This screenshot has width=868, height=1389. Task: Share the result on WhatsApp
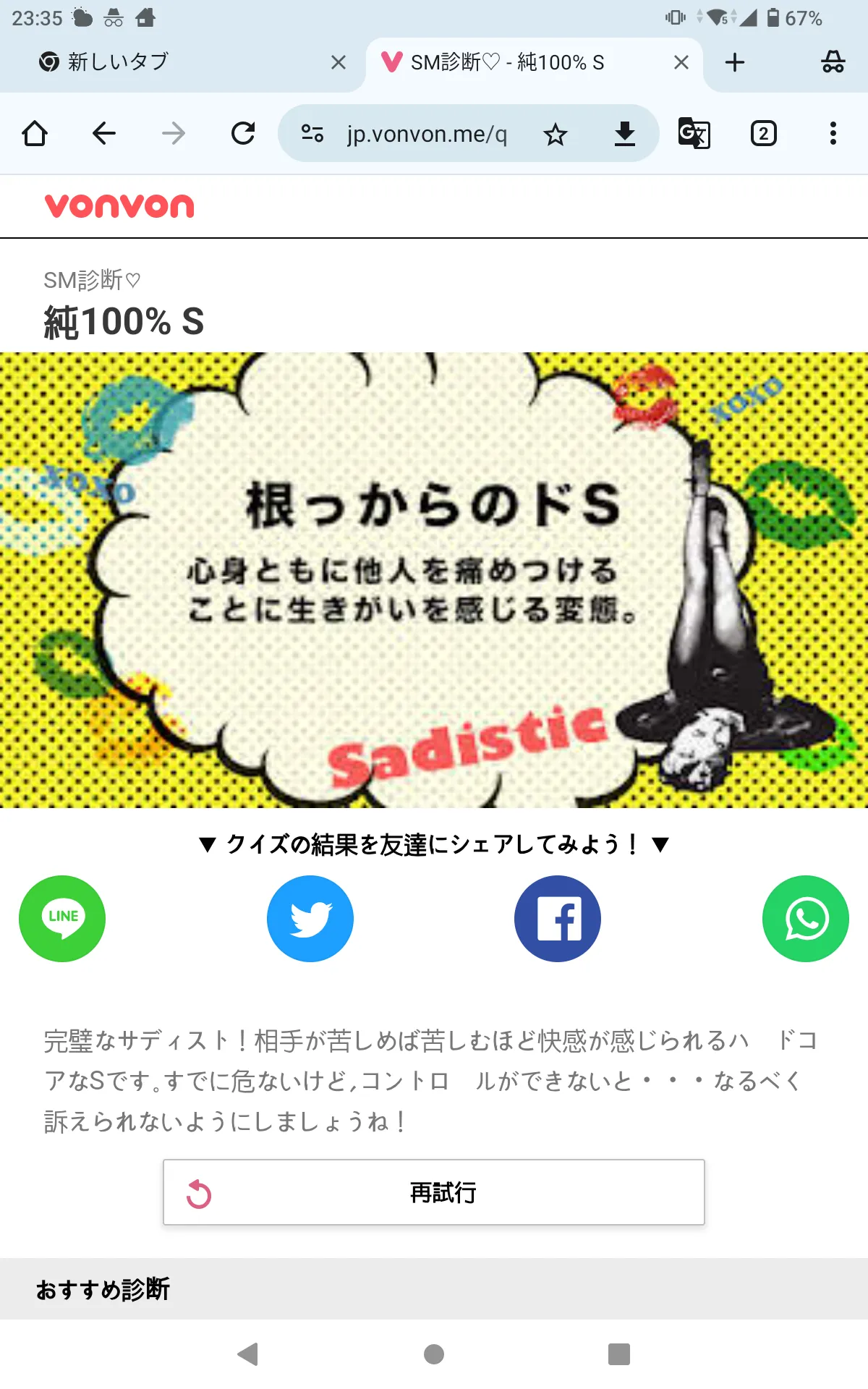click(805, 919)
